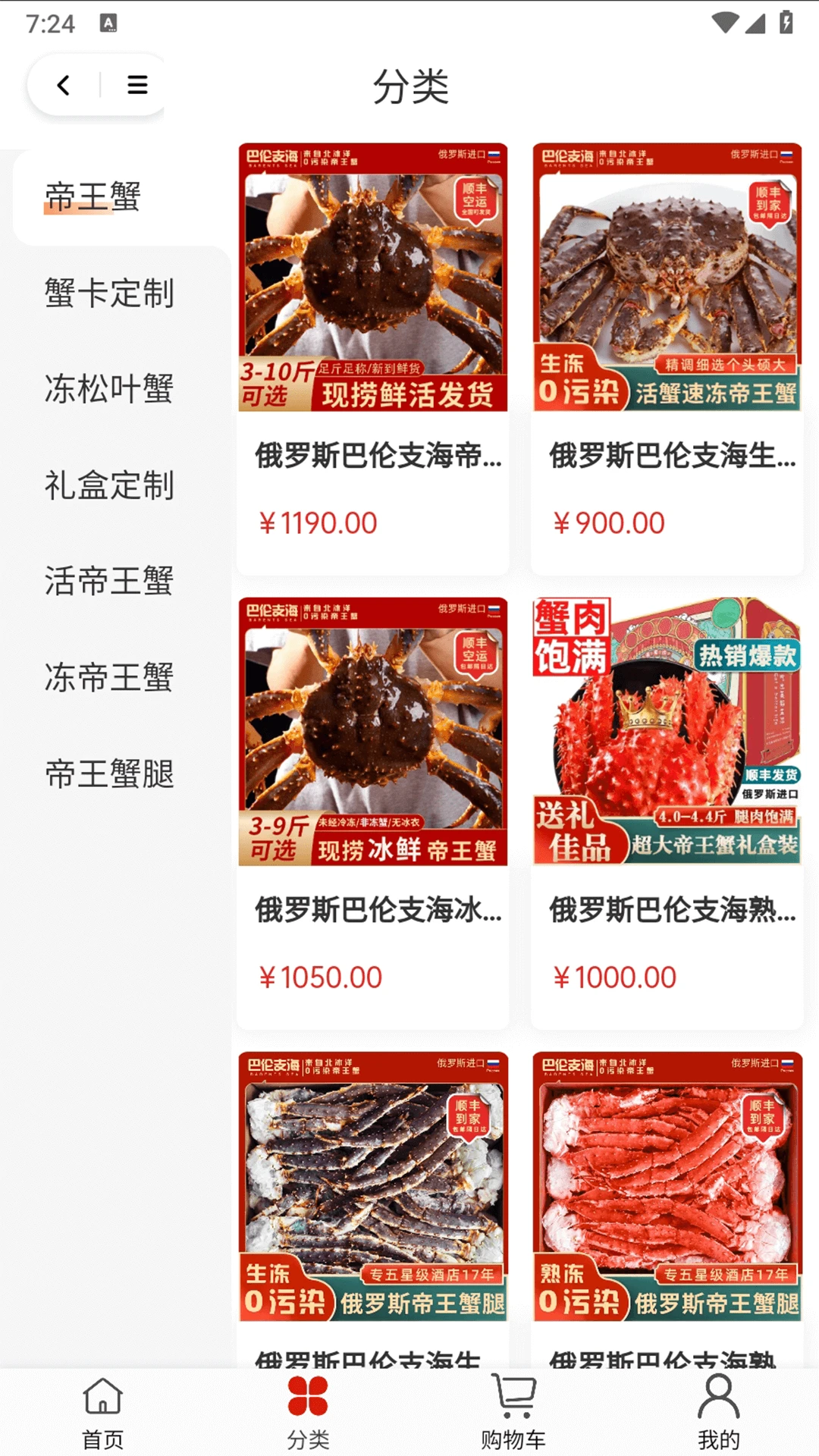
Task: Open the 礼盒定制 category
Action: tap(109, 485)
